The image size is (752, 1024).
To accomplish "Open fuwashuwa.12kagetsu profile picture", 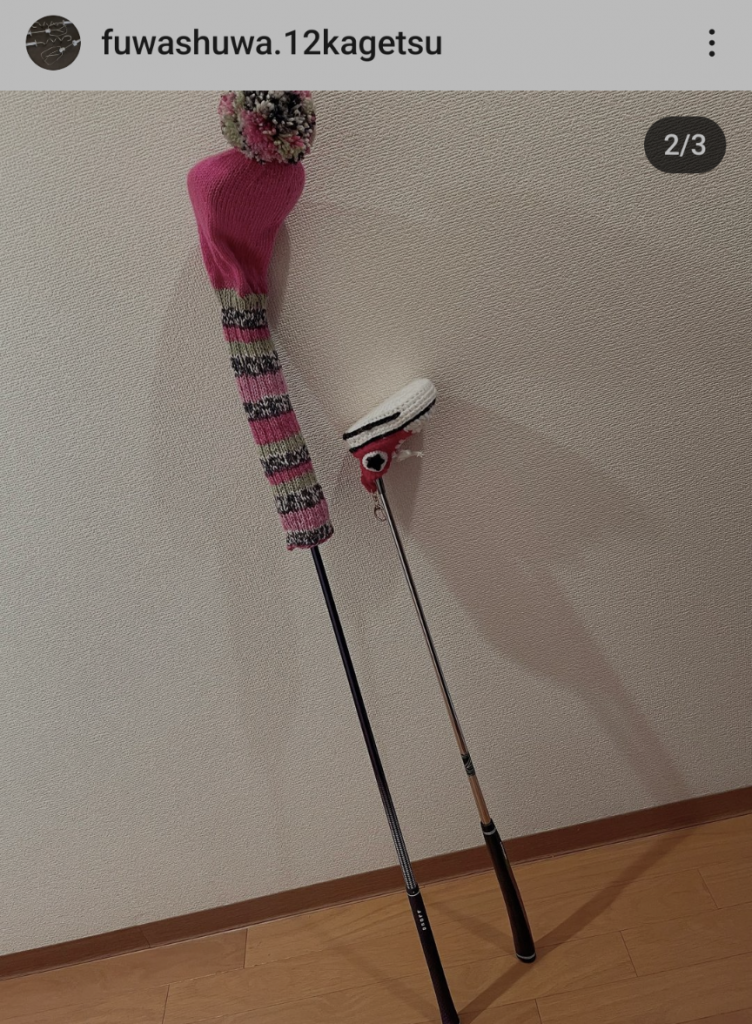I will point(53,43).
